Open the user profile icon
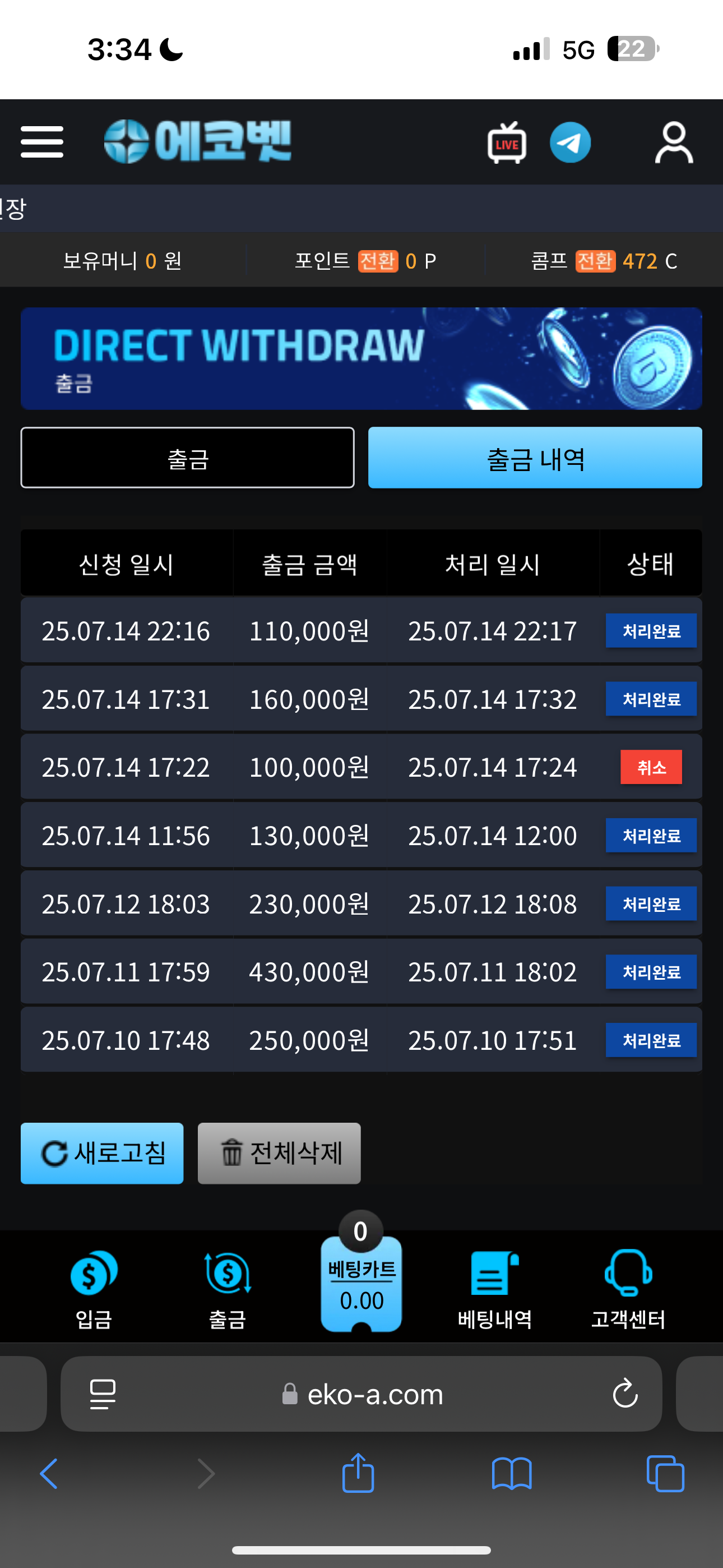 [x=674, y=142]
